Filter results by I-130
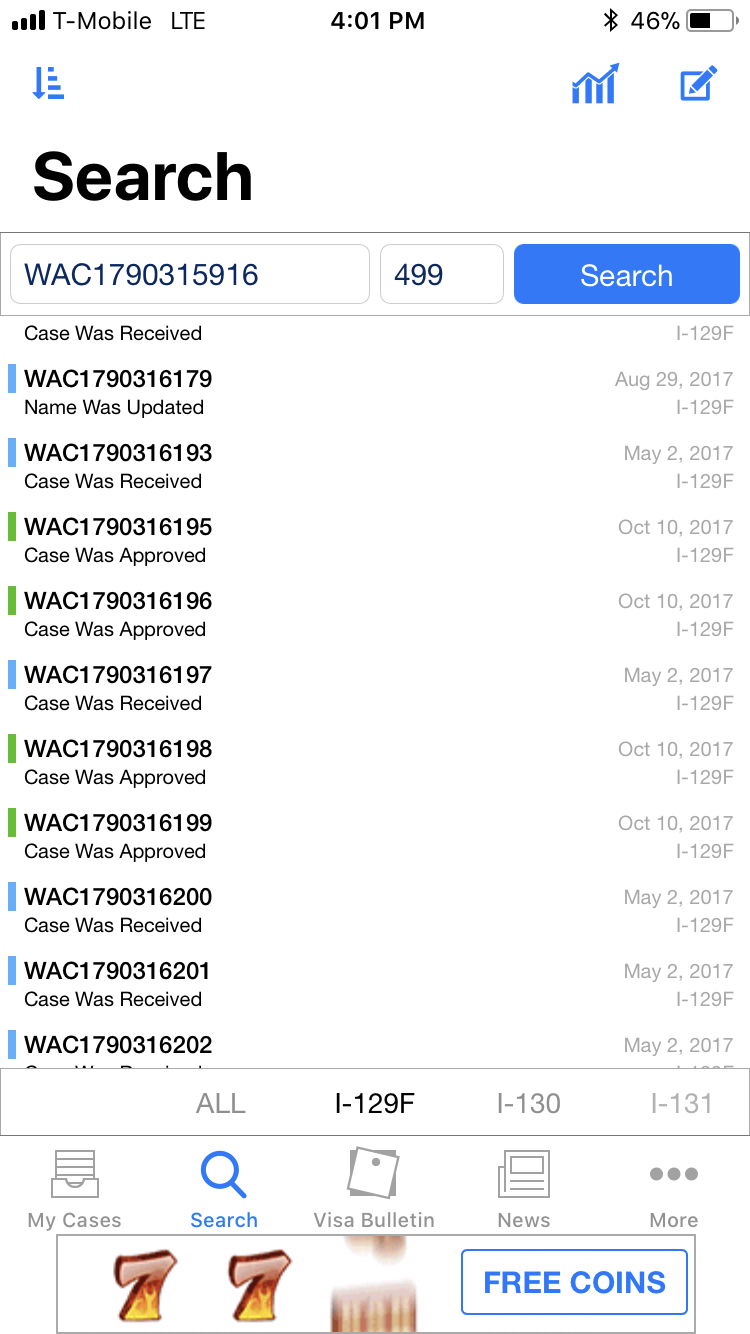The width and height of the screenshot is (750, 1334). (x=528, y=1103)
